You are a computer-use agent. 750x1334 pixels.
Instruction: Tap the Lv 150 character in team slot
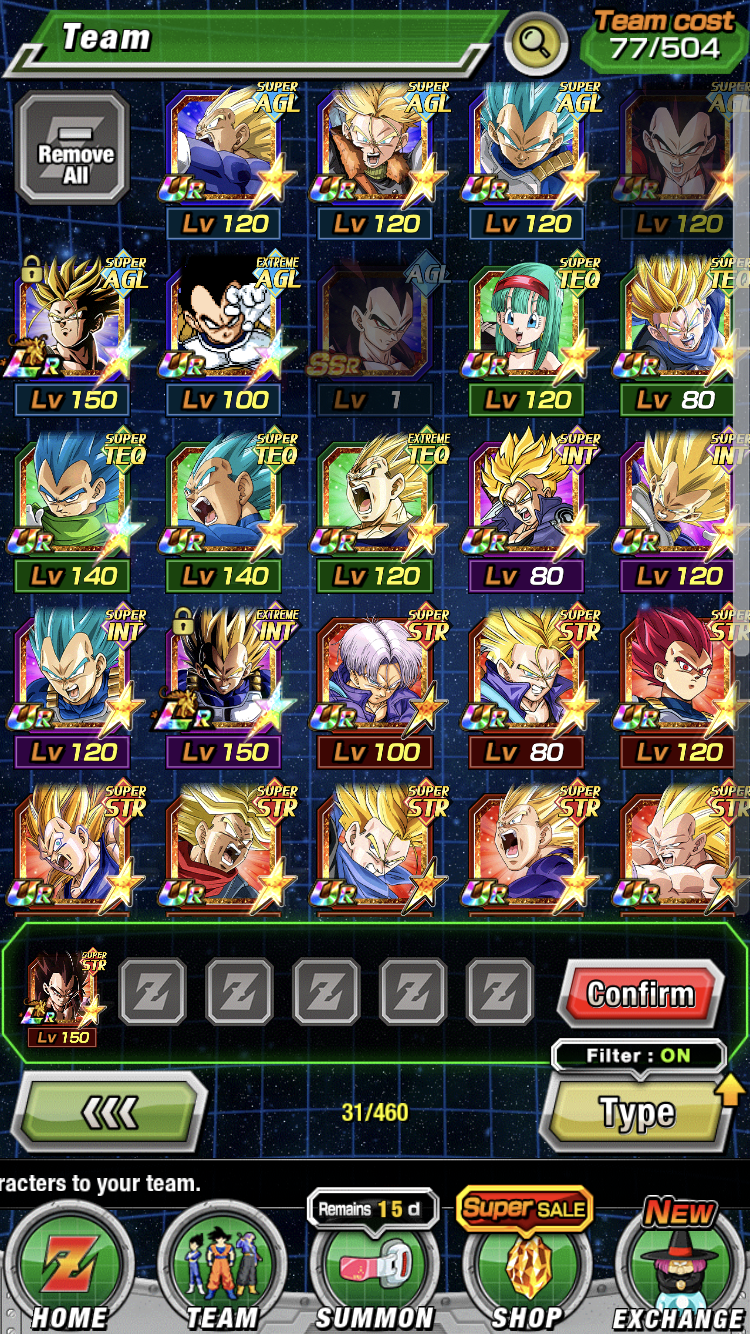(64, 996)
